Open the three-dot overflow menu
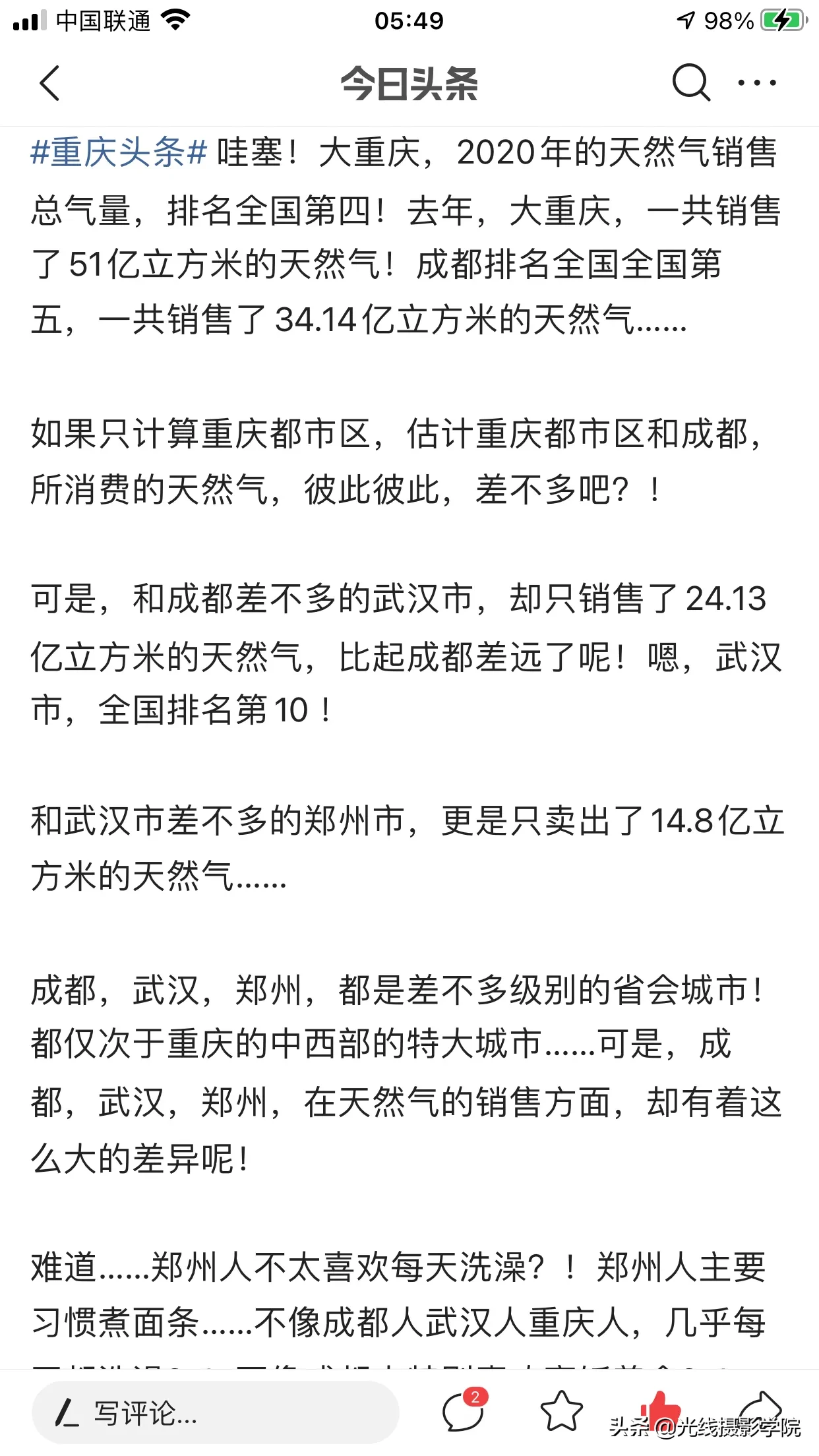This screenshot has height=1456, width=819. pos(756,83)
